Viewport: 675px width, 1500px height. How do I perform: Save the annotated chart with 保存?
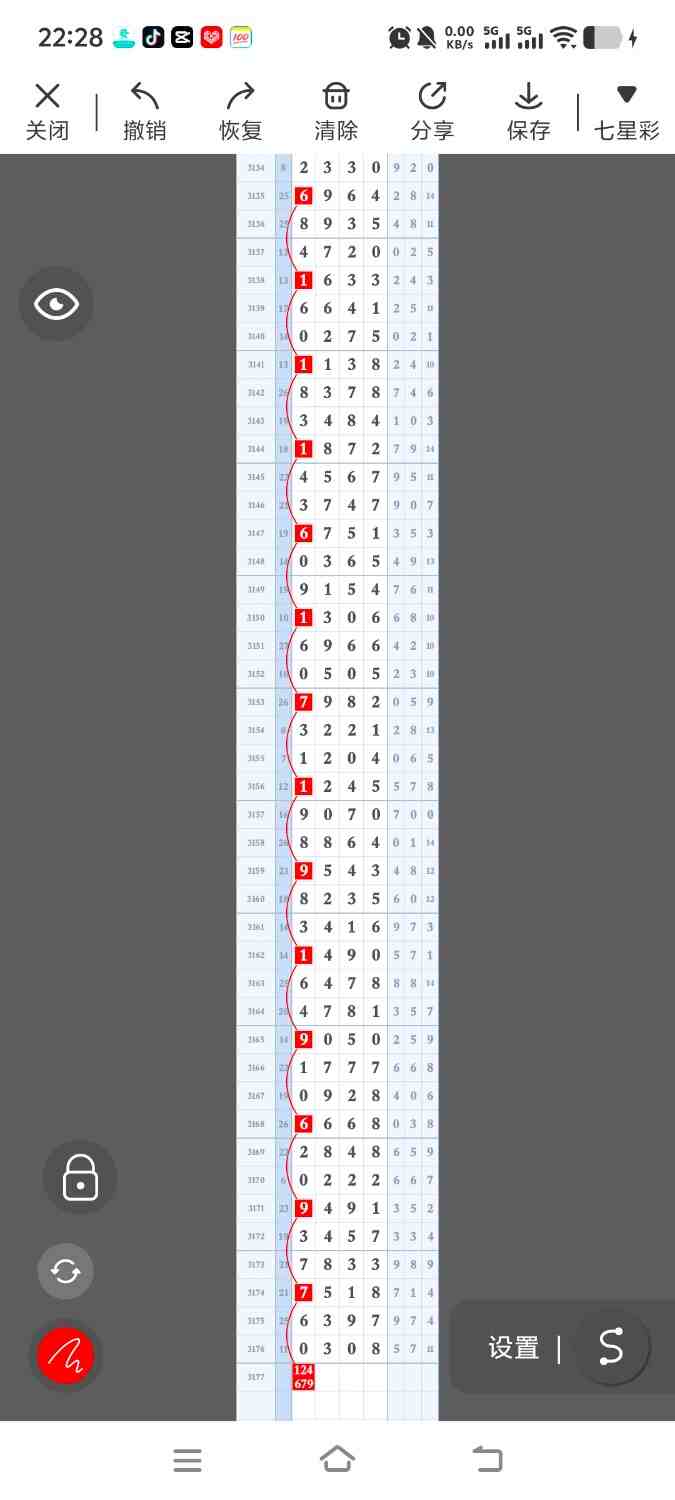tap(528, 111)
